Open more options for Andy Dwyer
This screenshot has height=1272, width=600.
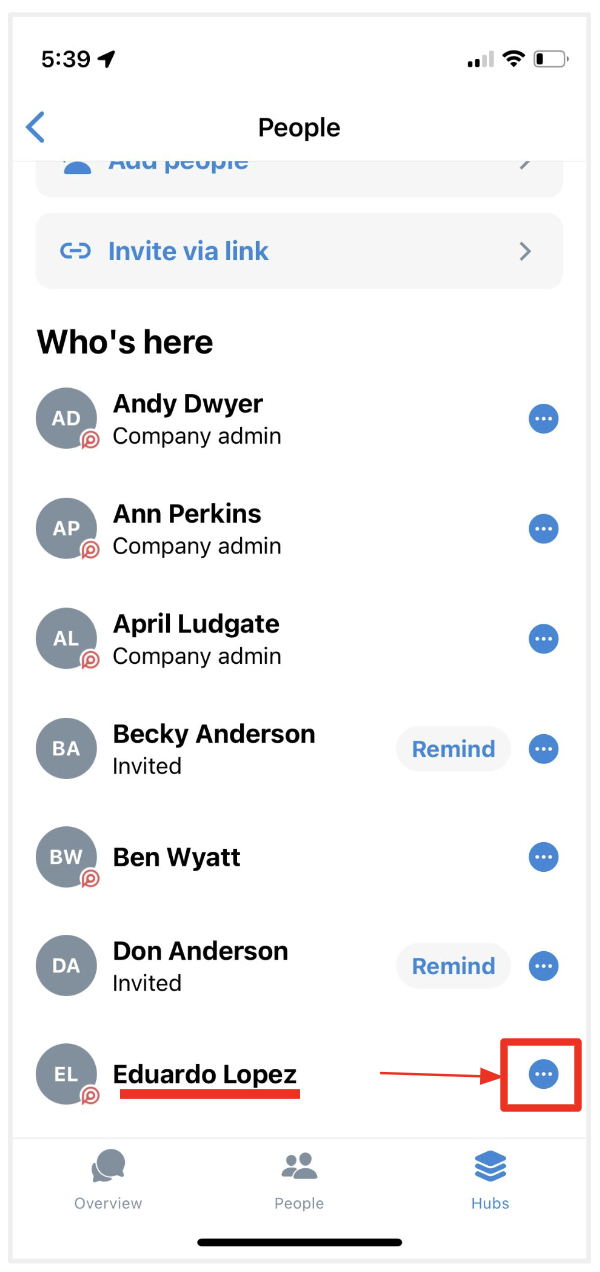click(543, 419)
